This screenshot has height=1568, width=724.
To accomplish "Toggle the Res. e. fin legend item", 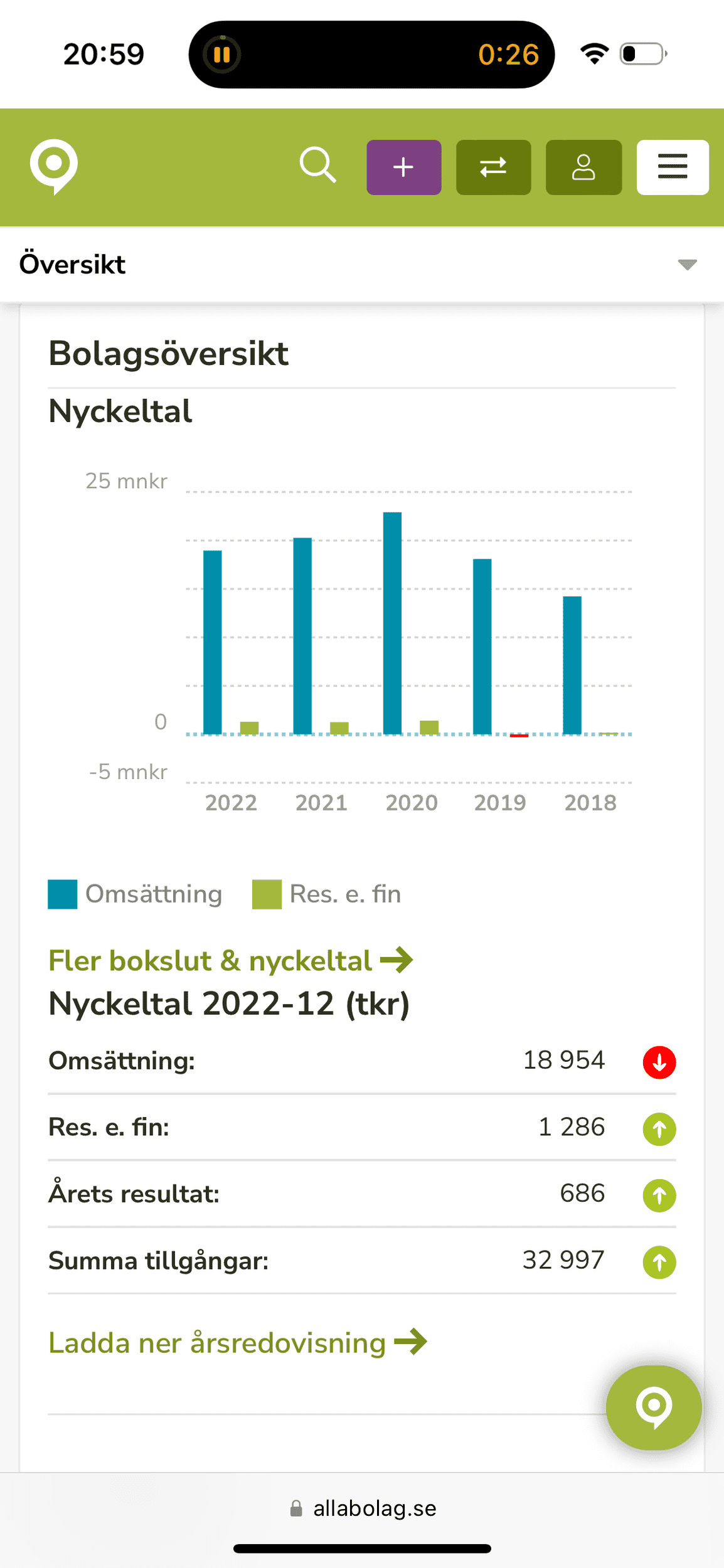I will click(326, 894).
